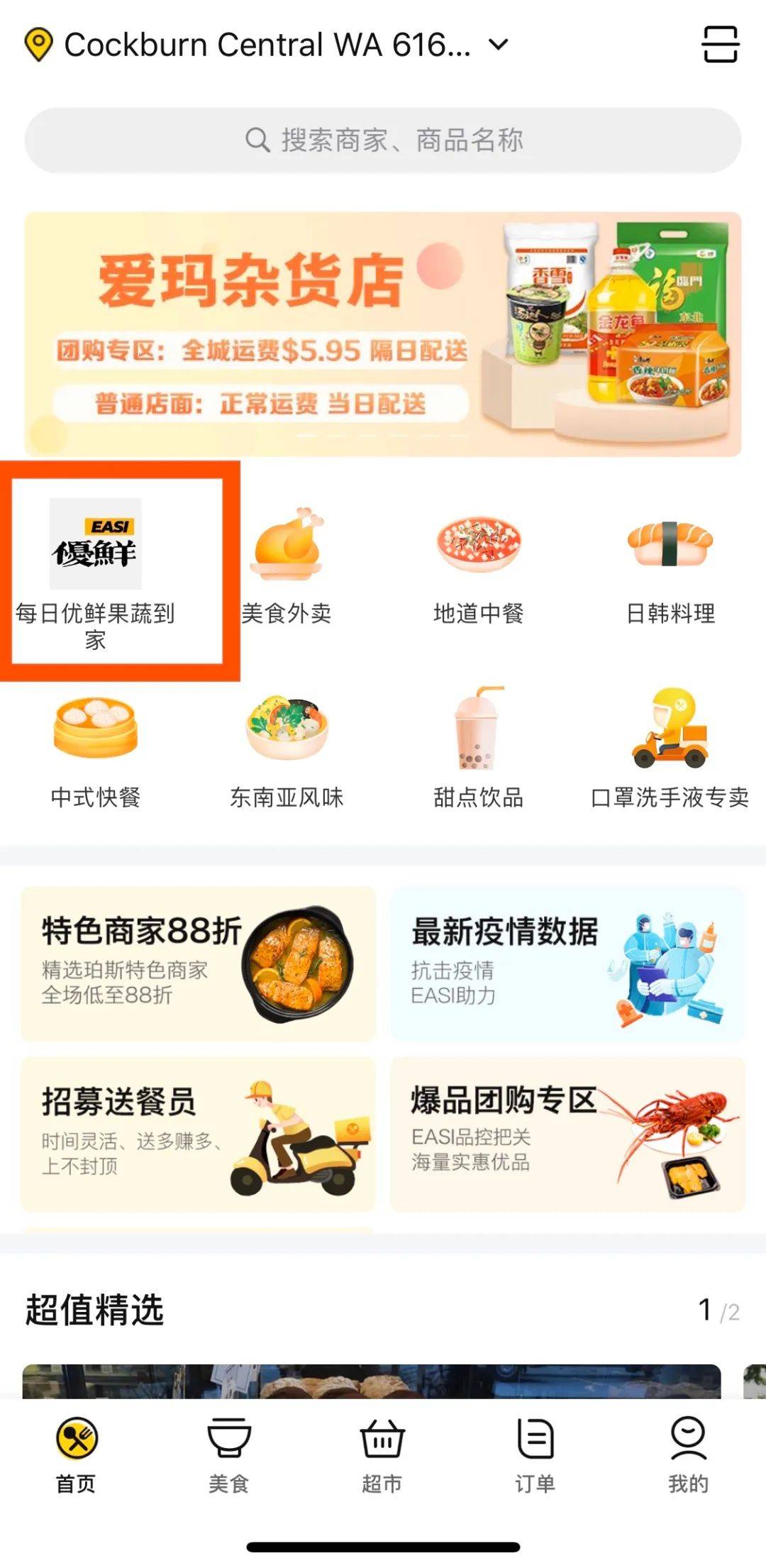
Task: Open the 爆品团购专区 card
Action: click(567, 1134)
